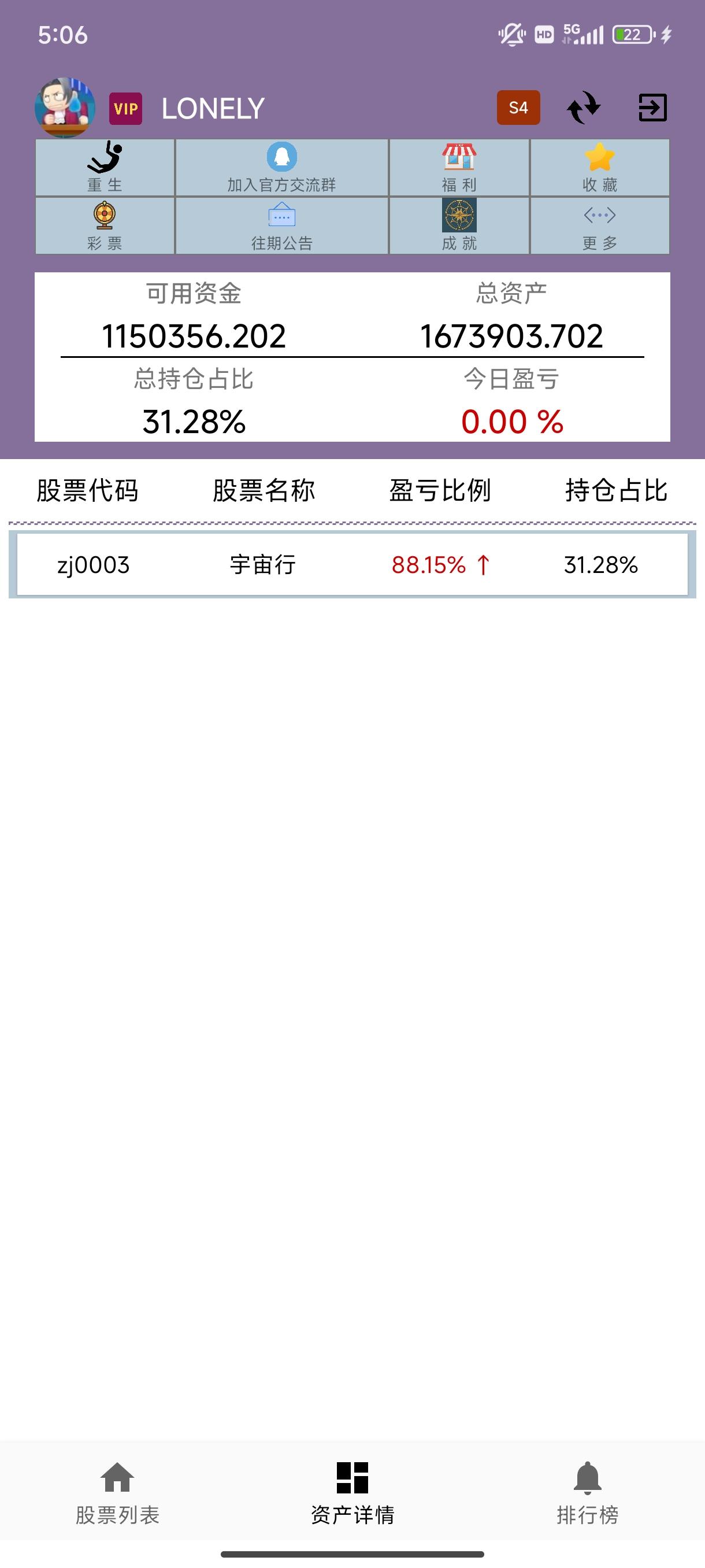The image size is (705, 1568).
Task: Open 加入官方交流群
Action: [281, 168]
